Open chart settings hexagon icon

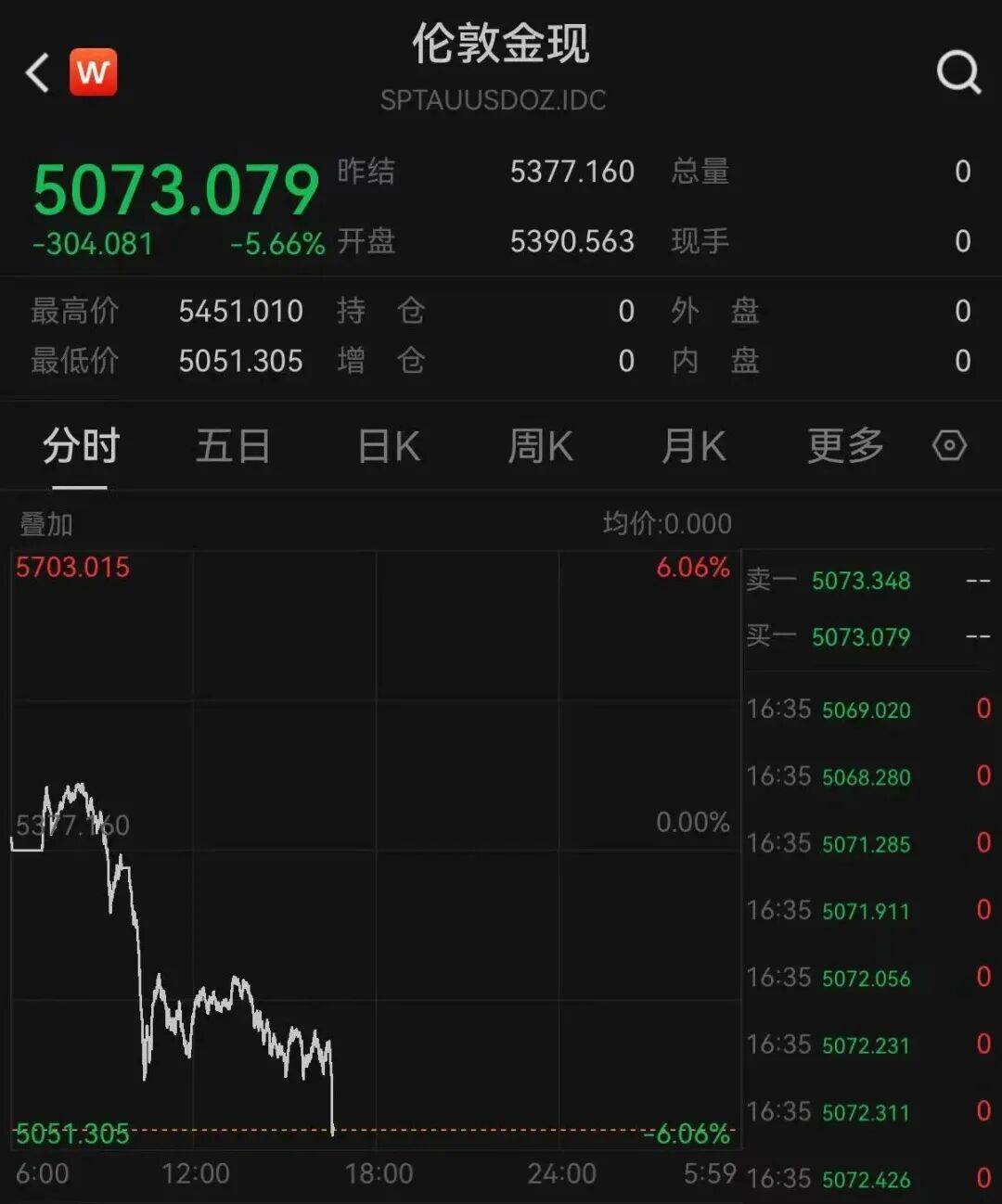tap(949, 446)
